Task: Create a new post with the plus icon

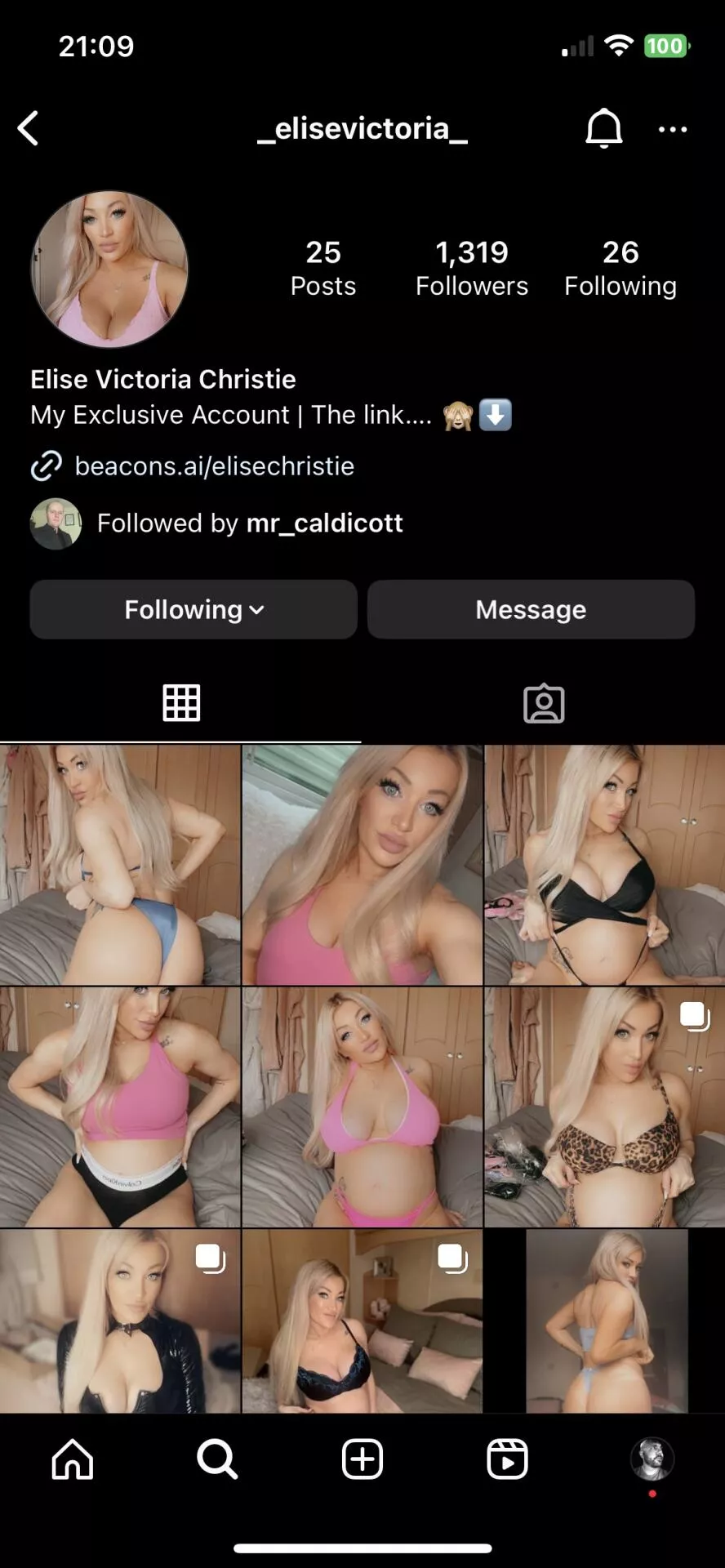Action: pyautogui.click(x=362, y=1459)
